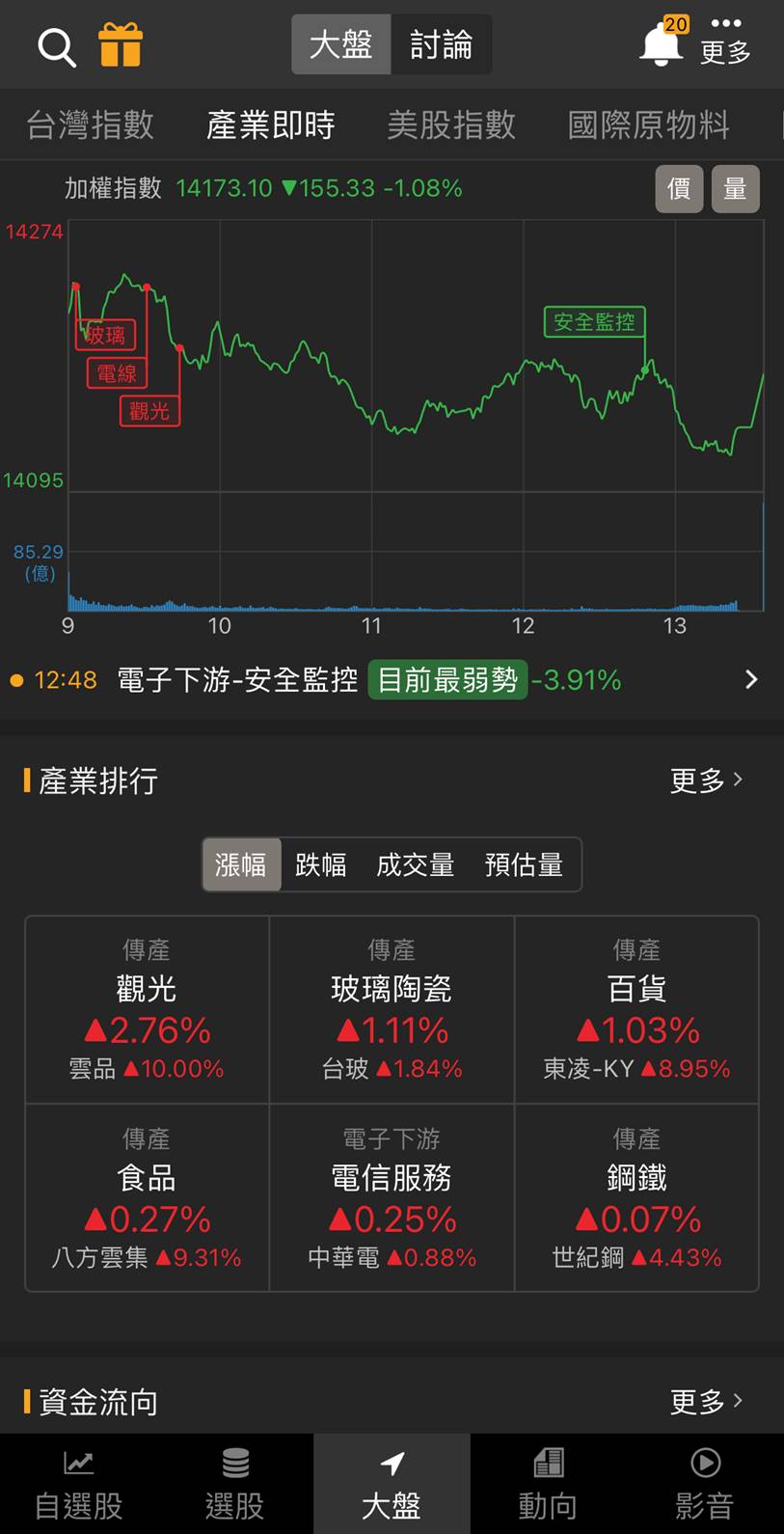Select the 成交量 ranking tab

[415, 864]
